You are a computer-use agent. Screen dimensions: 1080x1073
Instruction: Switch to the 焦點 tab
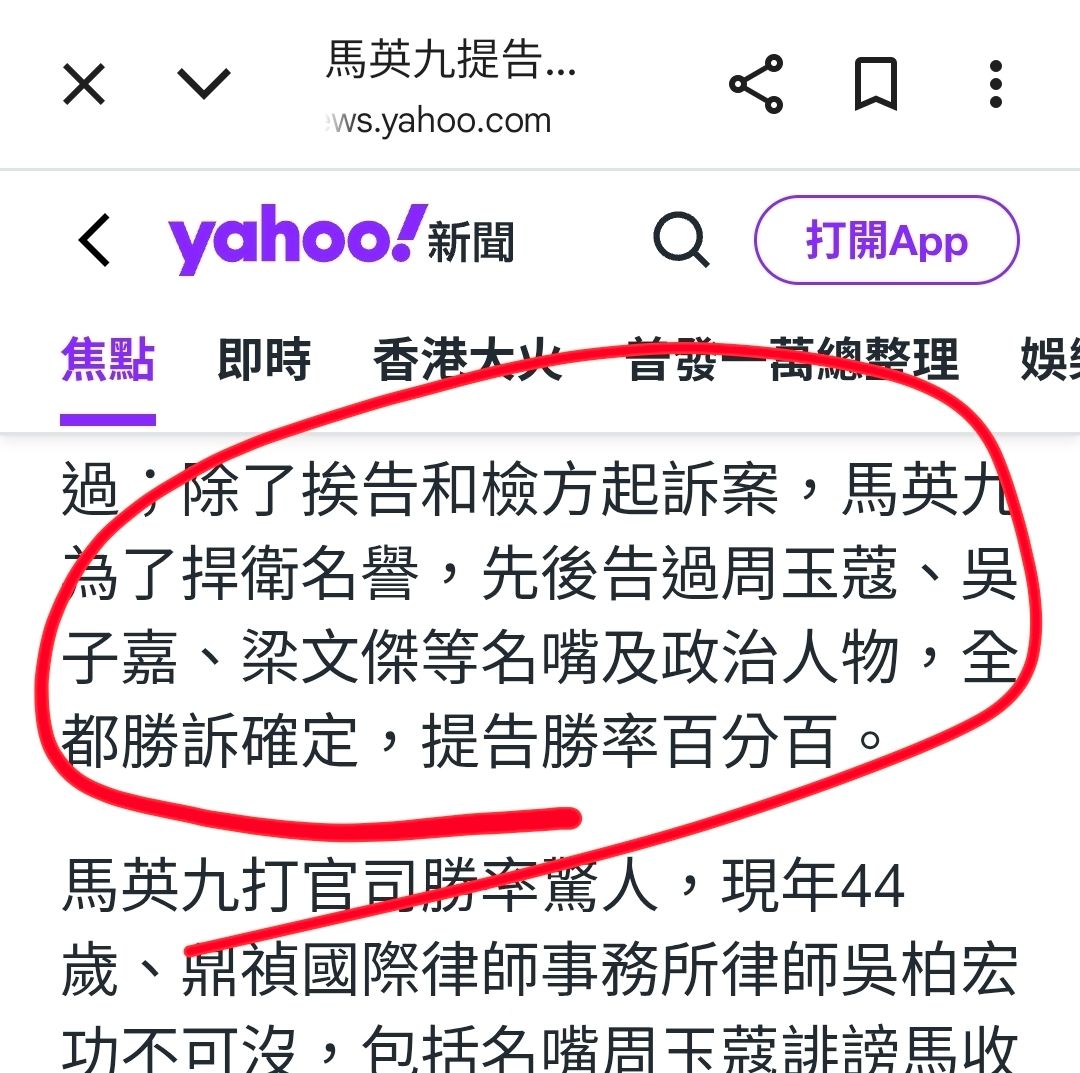click(x=108, y=360)
